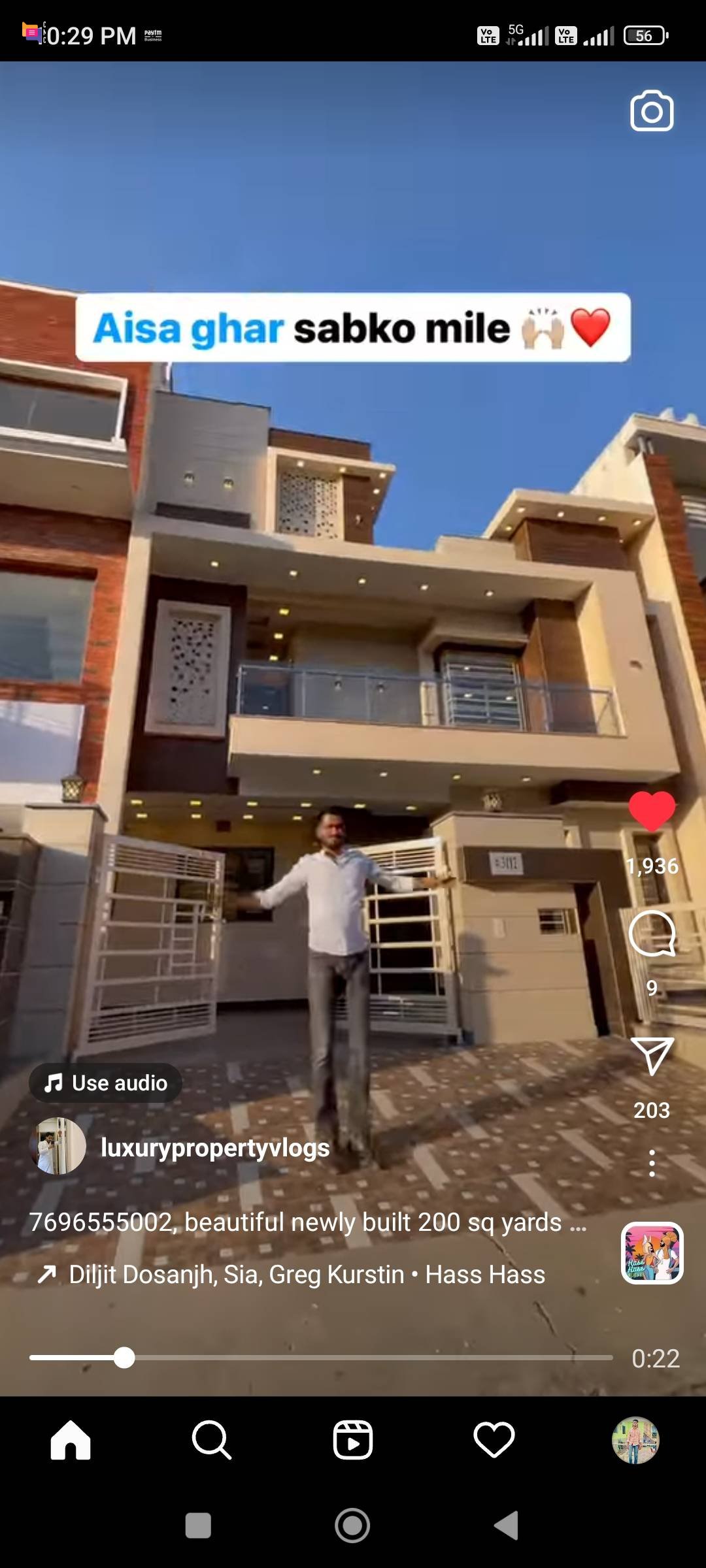Share the reel via paper plane icon
The height and width of the screenshot is (1568, 706).
point(652,1056)
